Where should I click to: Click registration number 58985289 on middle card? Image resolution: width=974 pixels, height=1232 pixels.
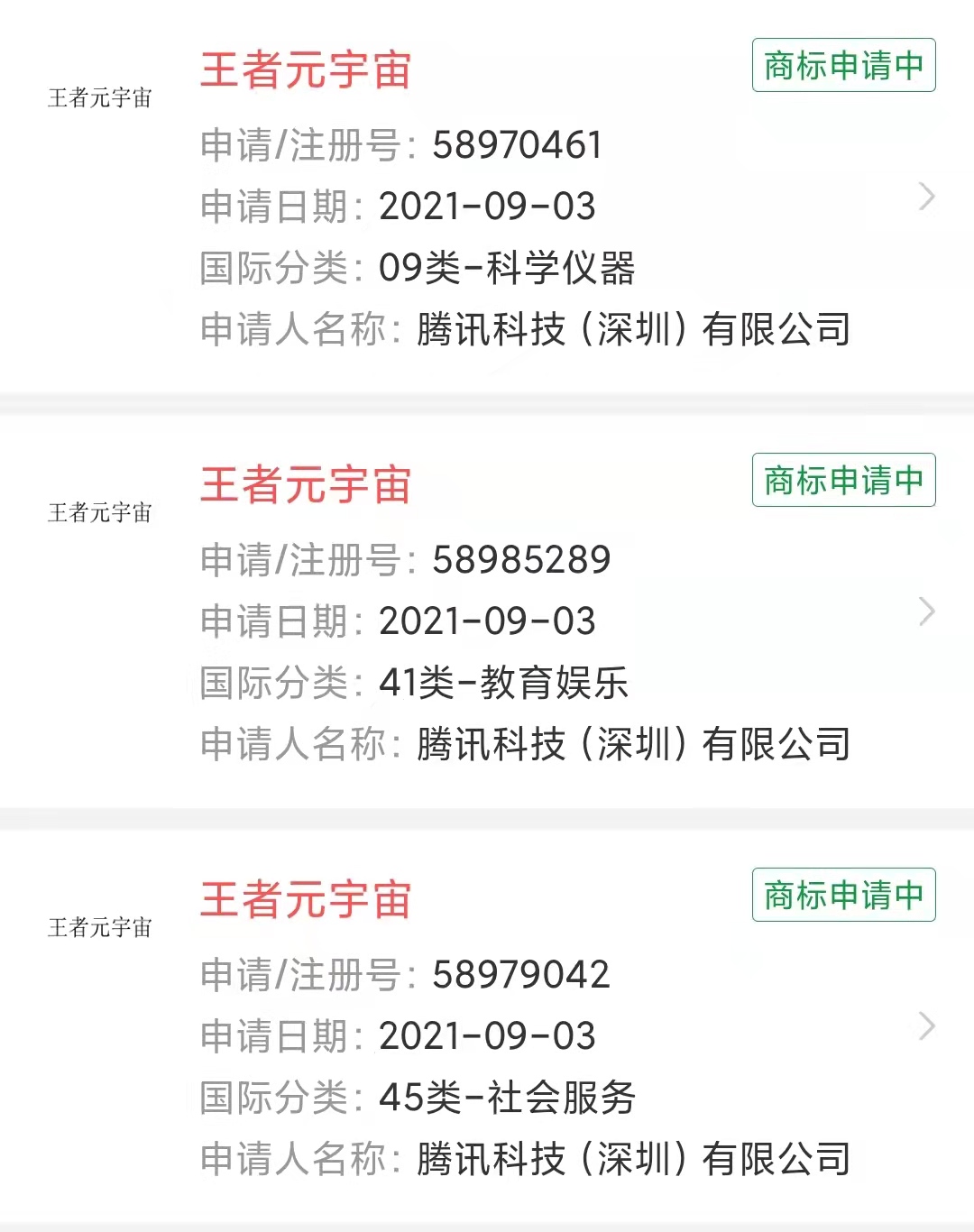[521, 559]
